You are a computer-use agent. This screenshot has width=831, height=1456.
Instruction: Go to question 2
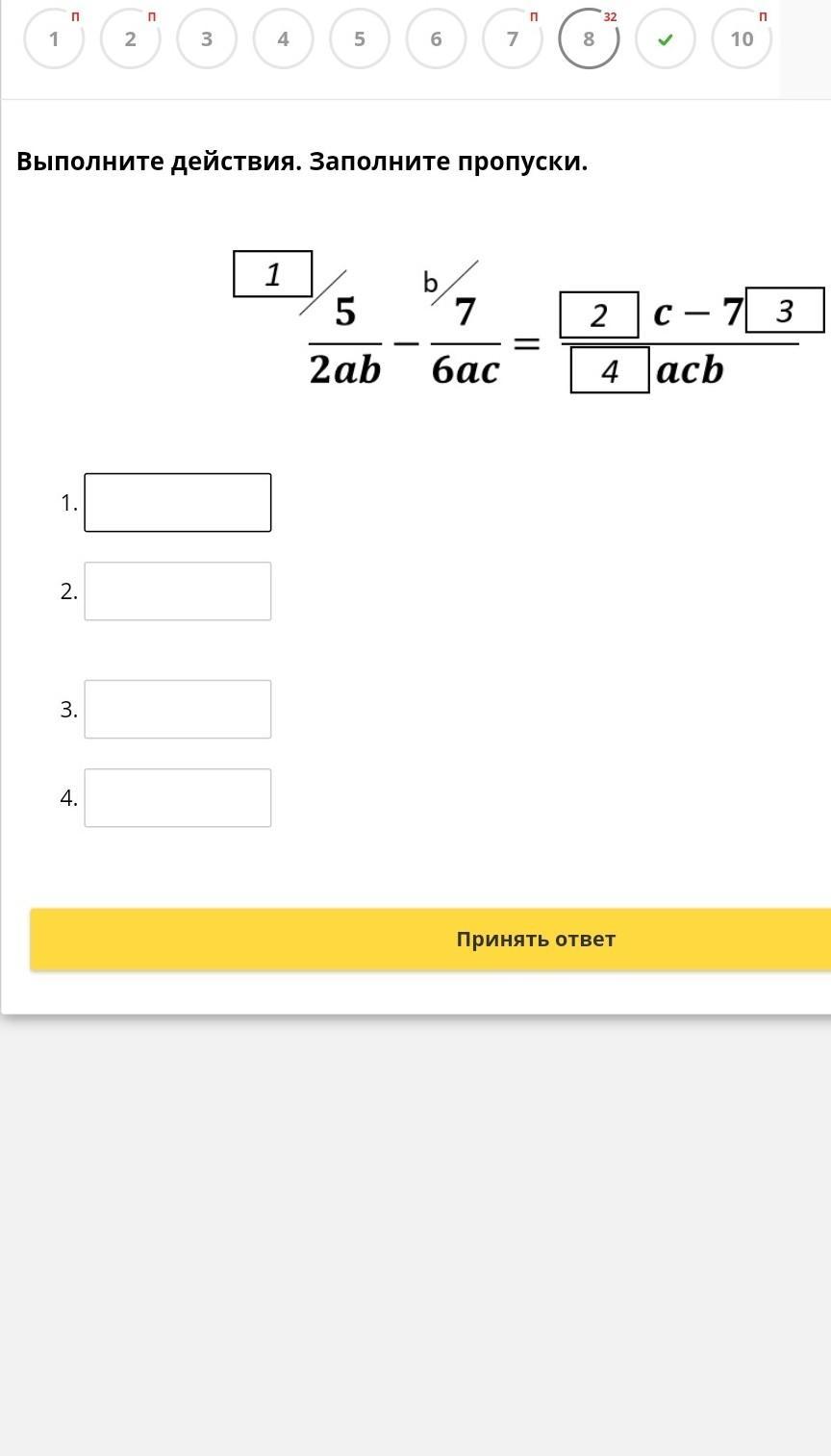pyautogui.click(x=130, y=38)
